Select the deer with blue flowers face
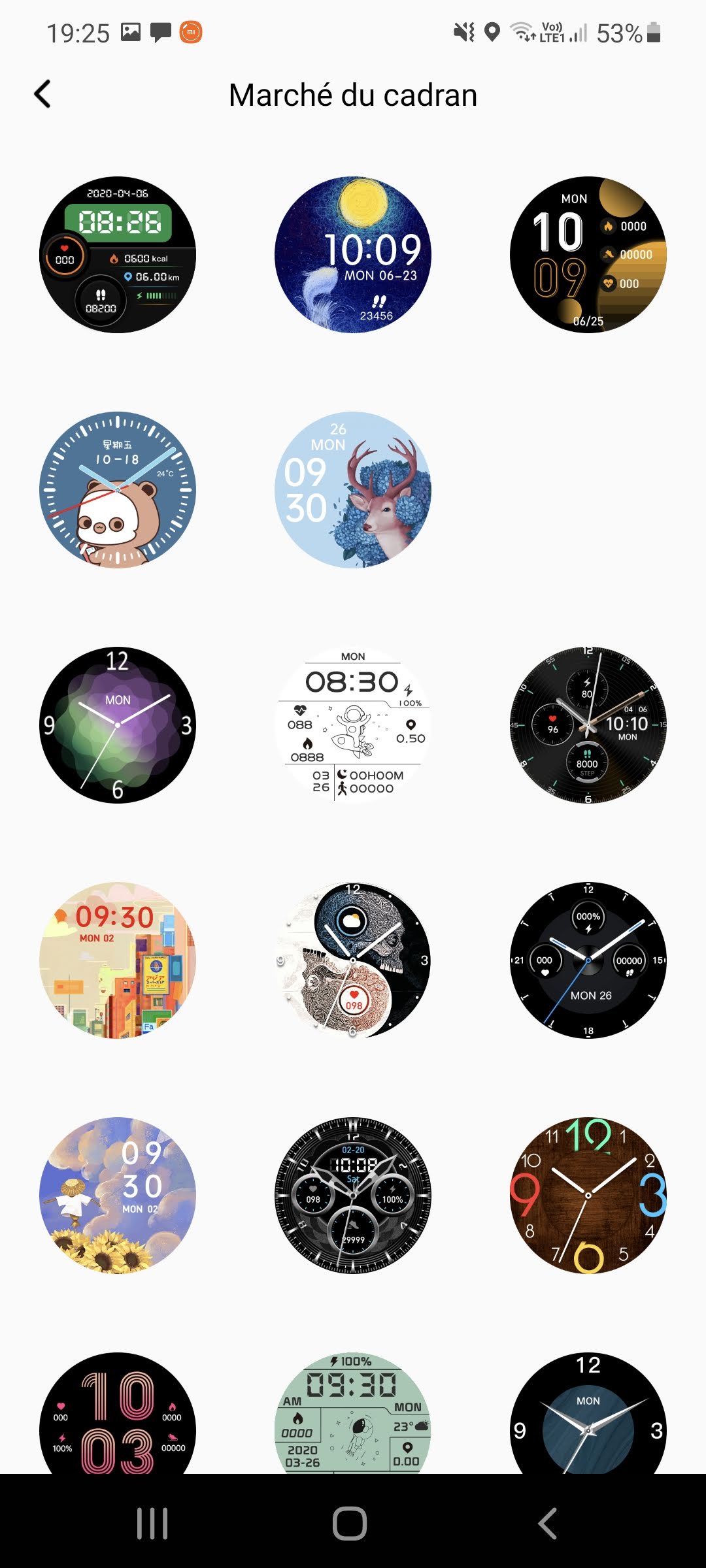Viewport: 706px width, 1568px height. click(x=353, y=490)
